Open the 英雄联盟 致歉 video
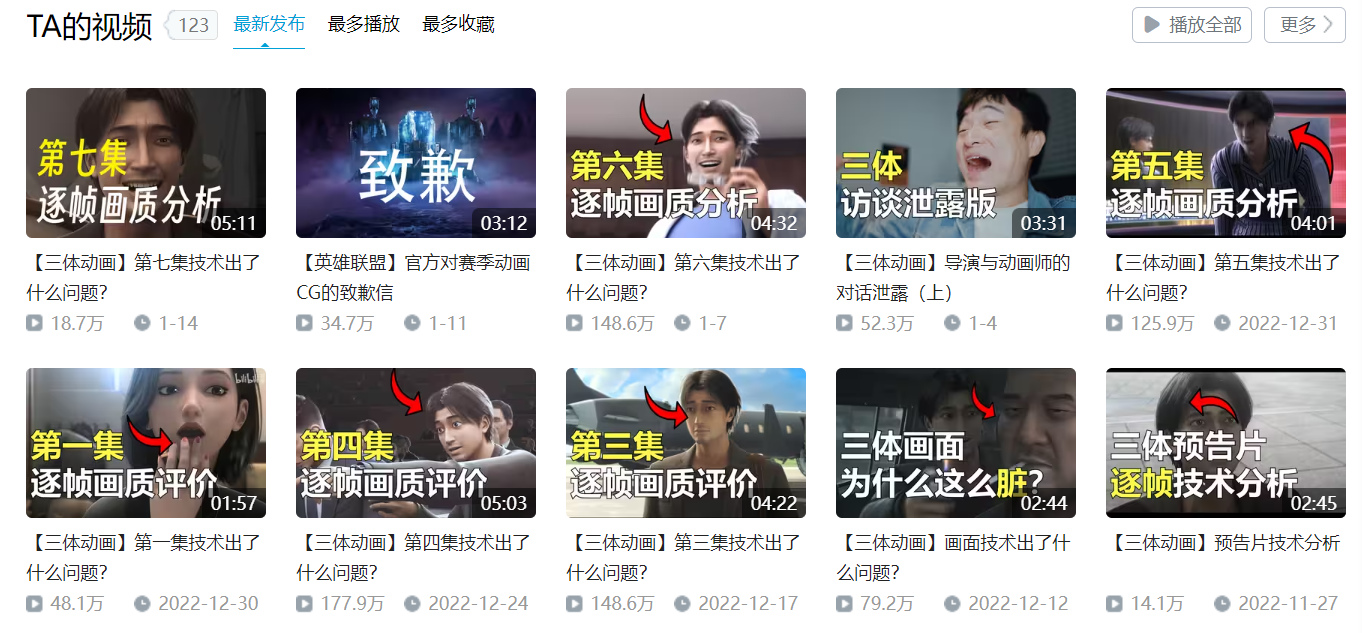Screen dimensions: 1362x633 pos(416,163)
